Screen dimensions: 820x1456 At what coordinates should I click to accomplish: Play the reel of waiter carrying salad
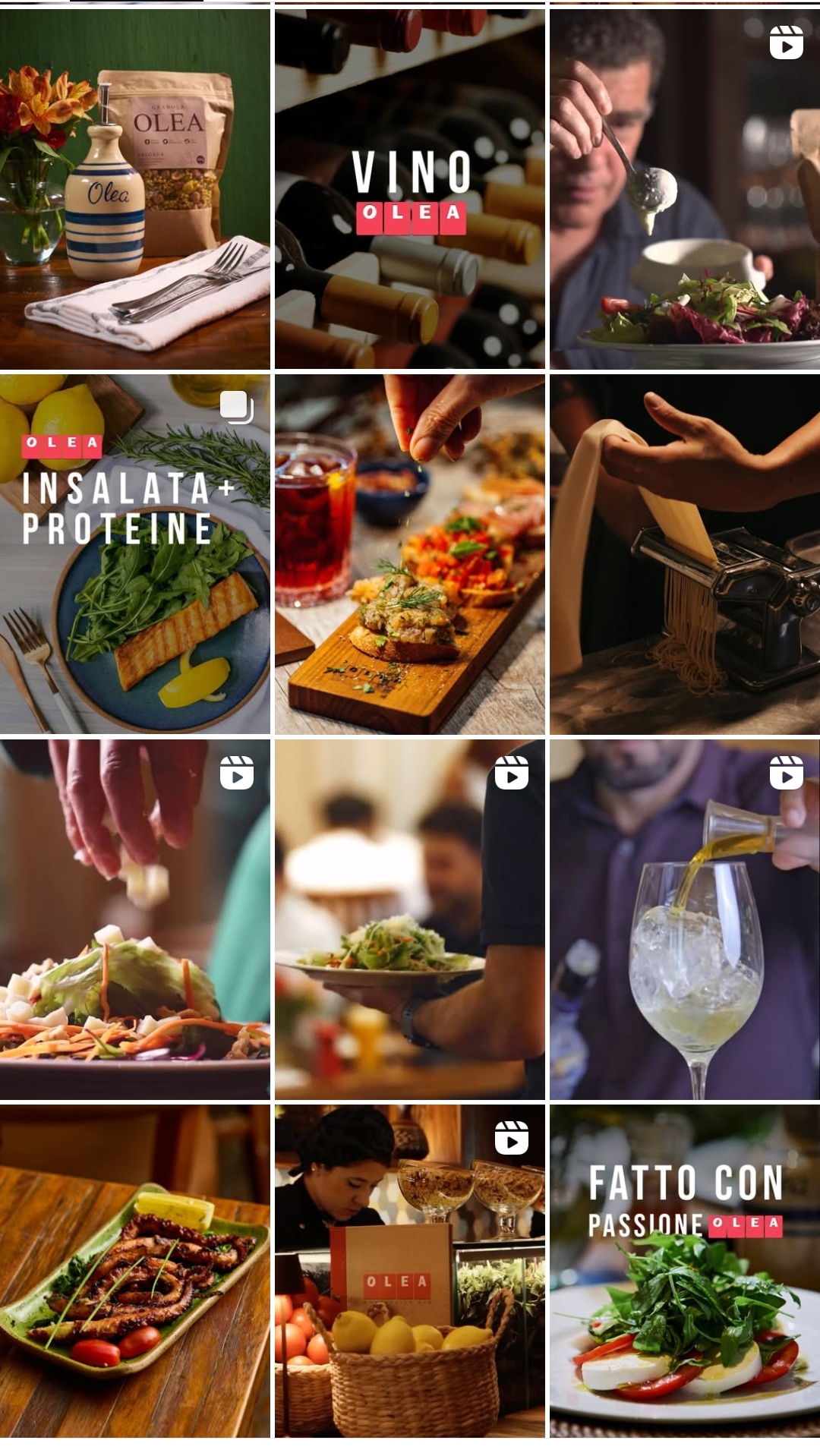pos(410,919)
